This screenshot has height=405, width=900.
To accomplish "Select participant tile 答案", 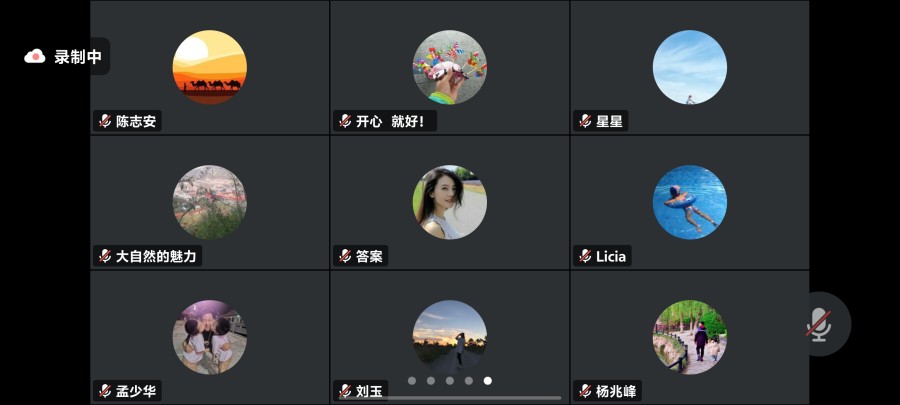I will [450, 202].
